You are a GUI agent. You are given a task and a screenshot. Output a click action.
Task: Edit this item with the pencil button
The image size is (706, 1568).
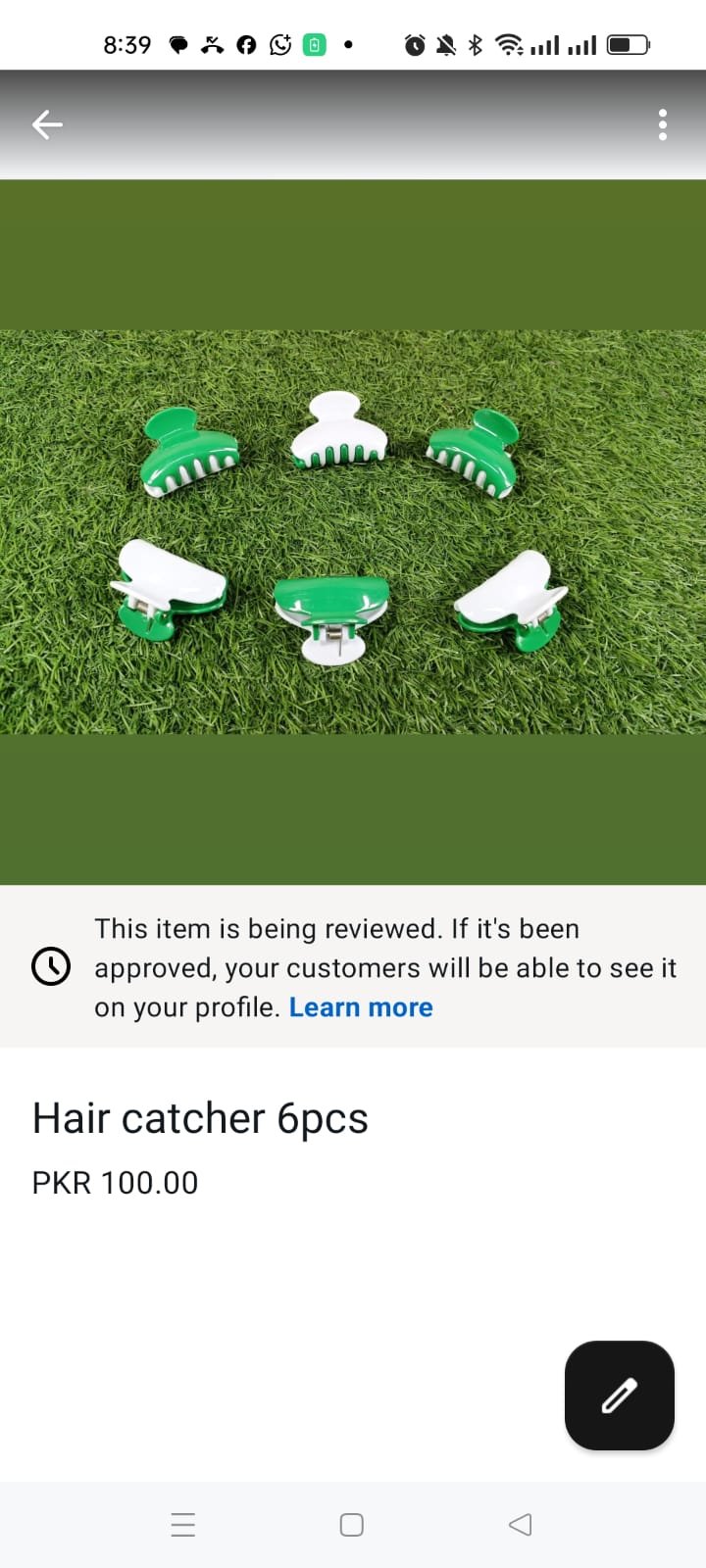click(619, 1395)
